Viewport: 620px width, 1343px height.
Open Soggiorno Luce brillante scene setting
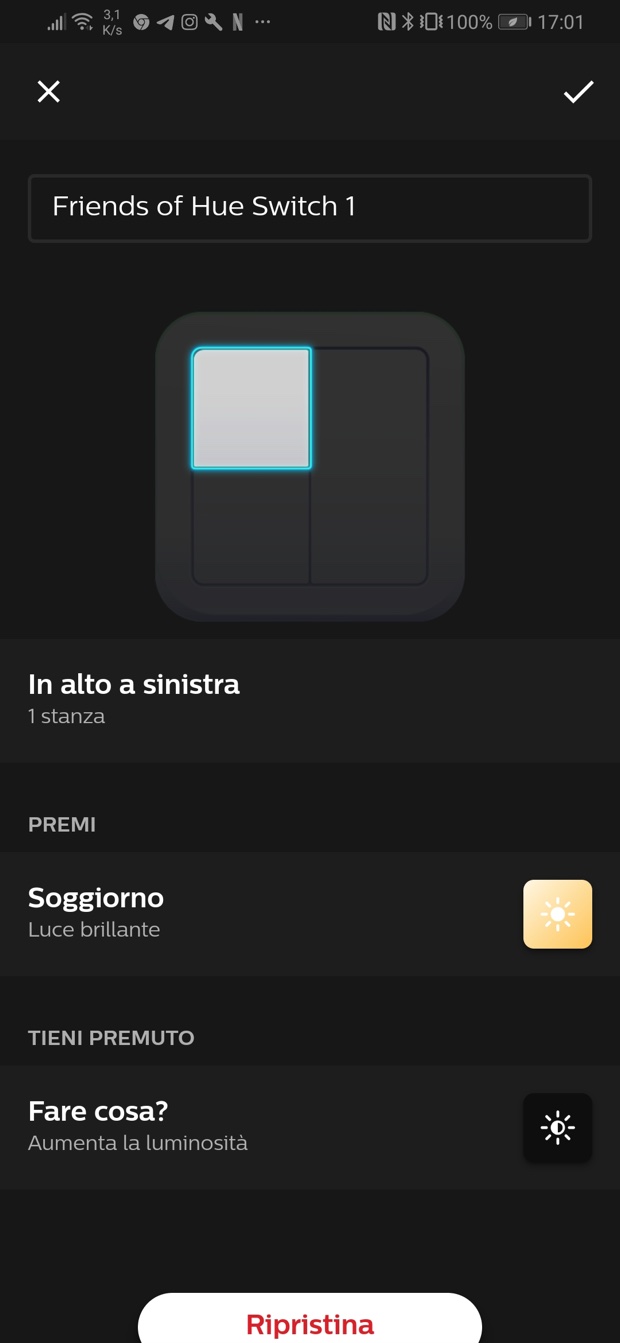point(309,913)
